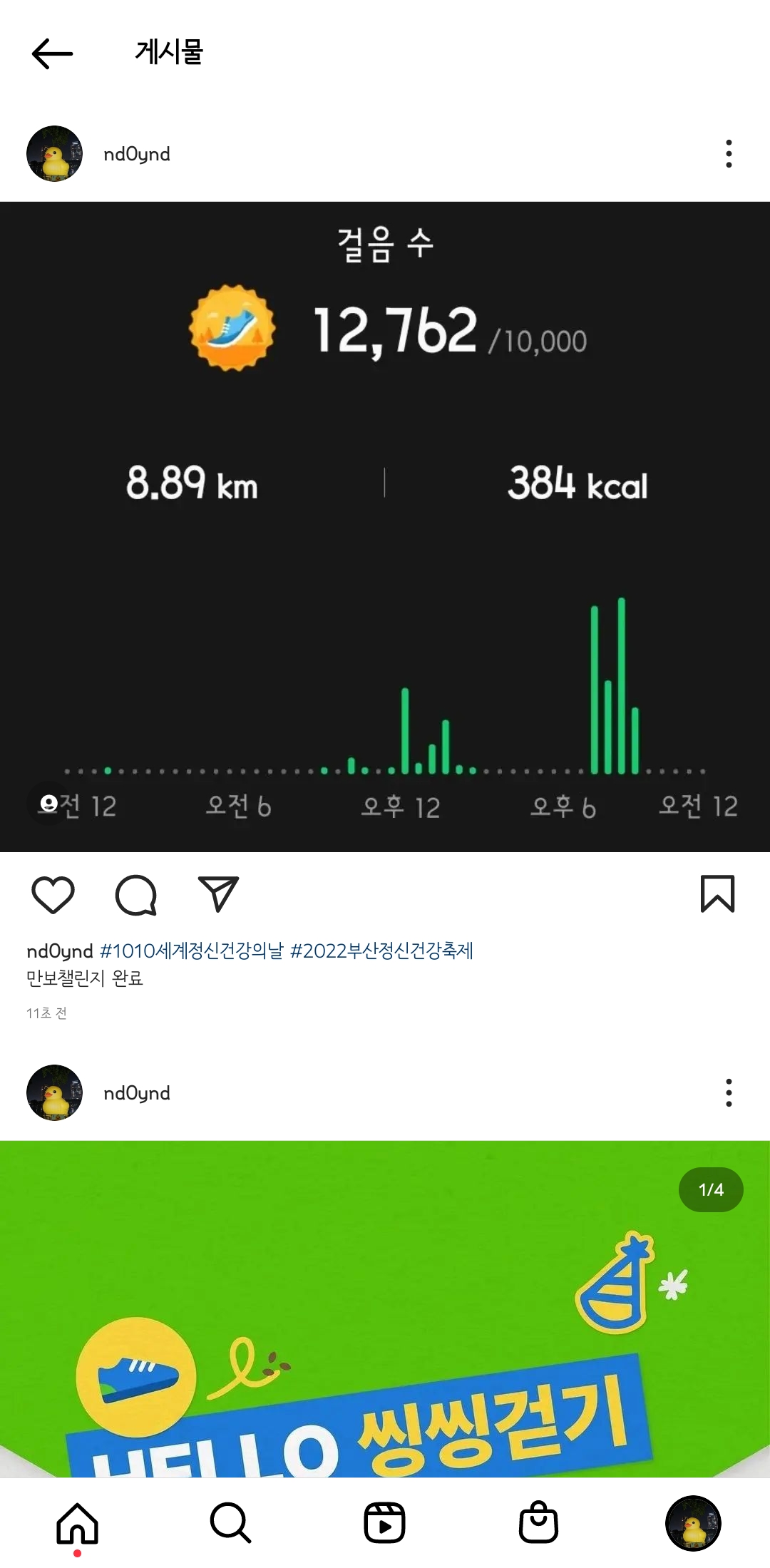Switch to the Shop tab
The height and width of the screenshot is (1568, 770).
[x=538, y=1522]
